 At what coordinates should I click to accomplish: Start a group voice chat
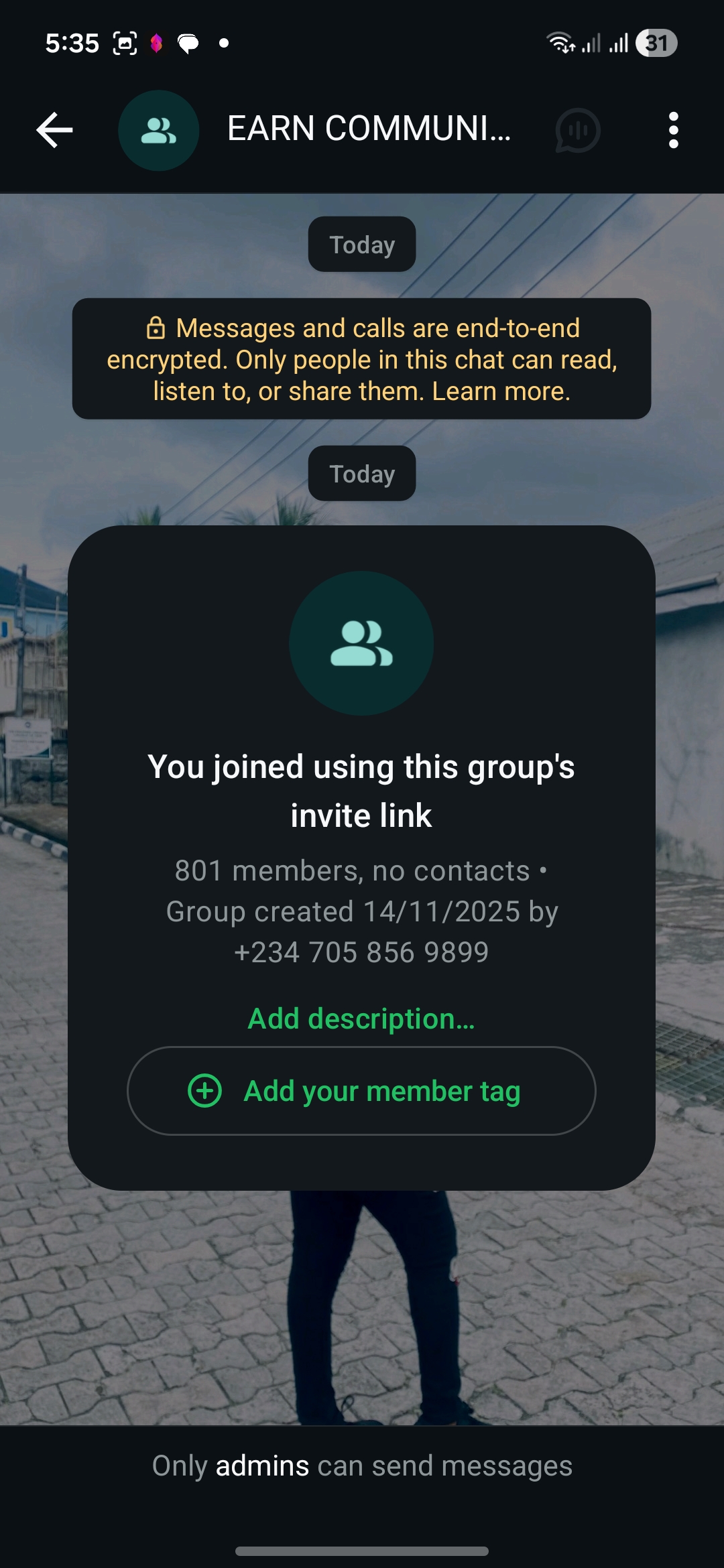coord(577,130)
